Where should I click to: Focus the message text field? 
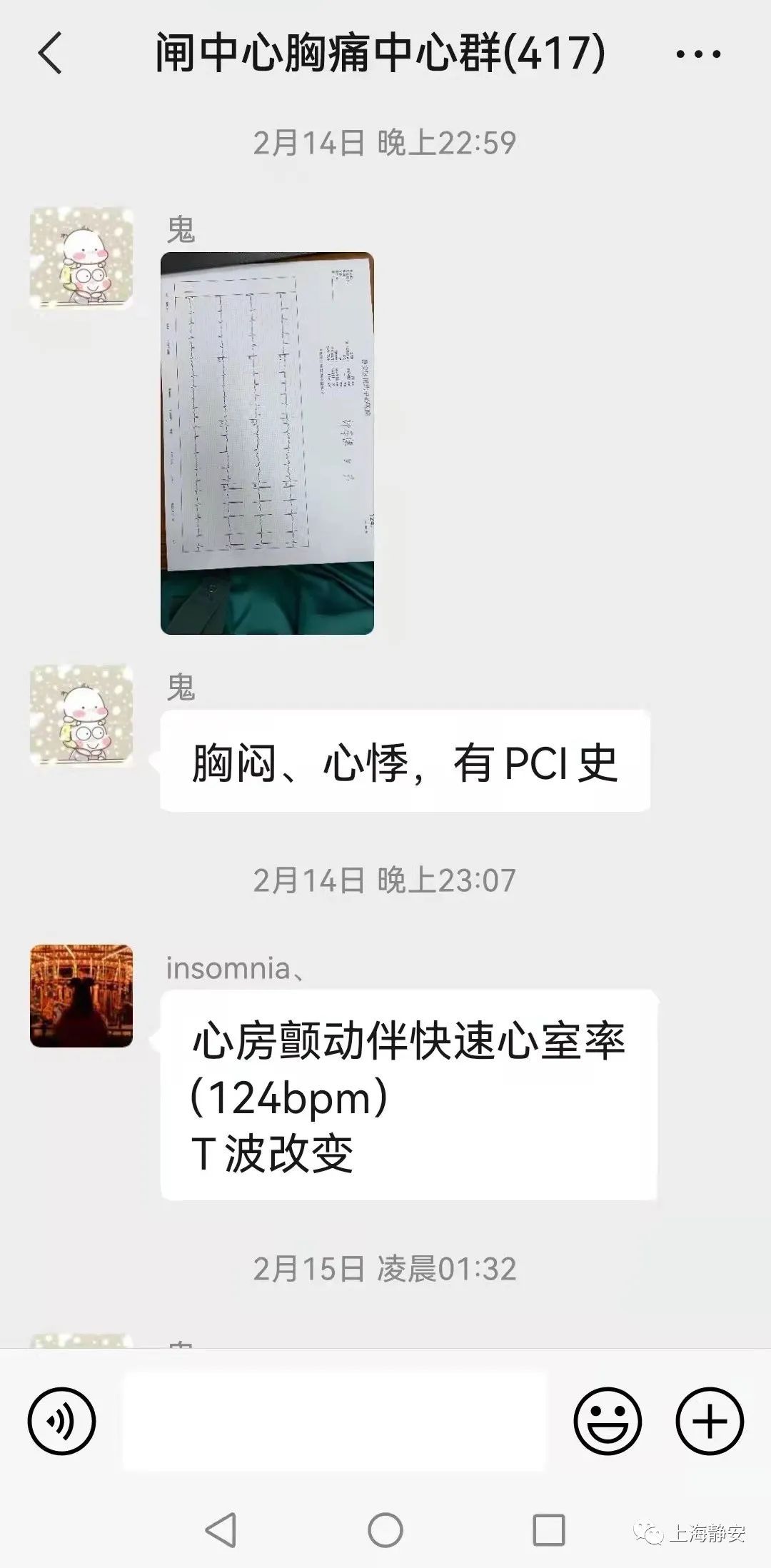pyautogui.click(x=334, y=1420)
